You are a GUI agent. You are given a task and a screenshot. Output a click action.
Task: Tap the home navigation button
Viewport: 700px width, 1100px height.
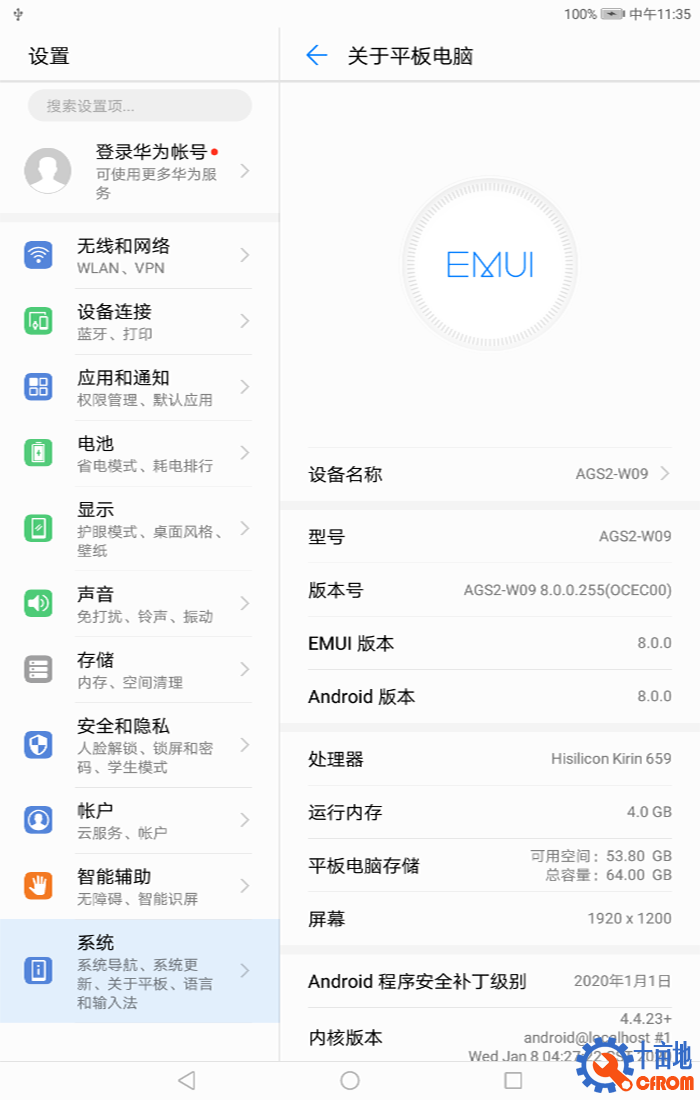coord(350,1080)
